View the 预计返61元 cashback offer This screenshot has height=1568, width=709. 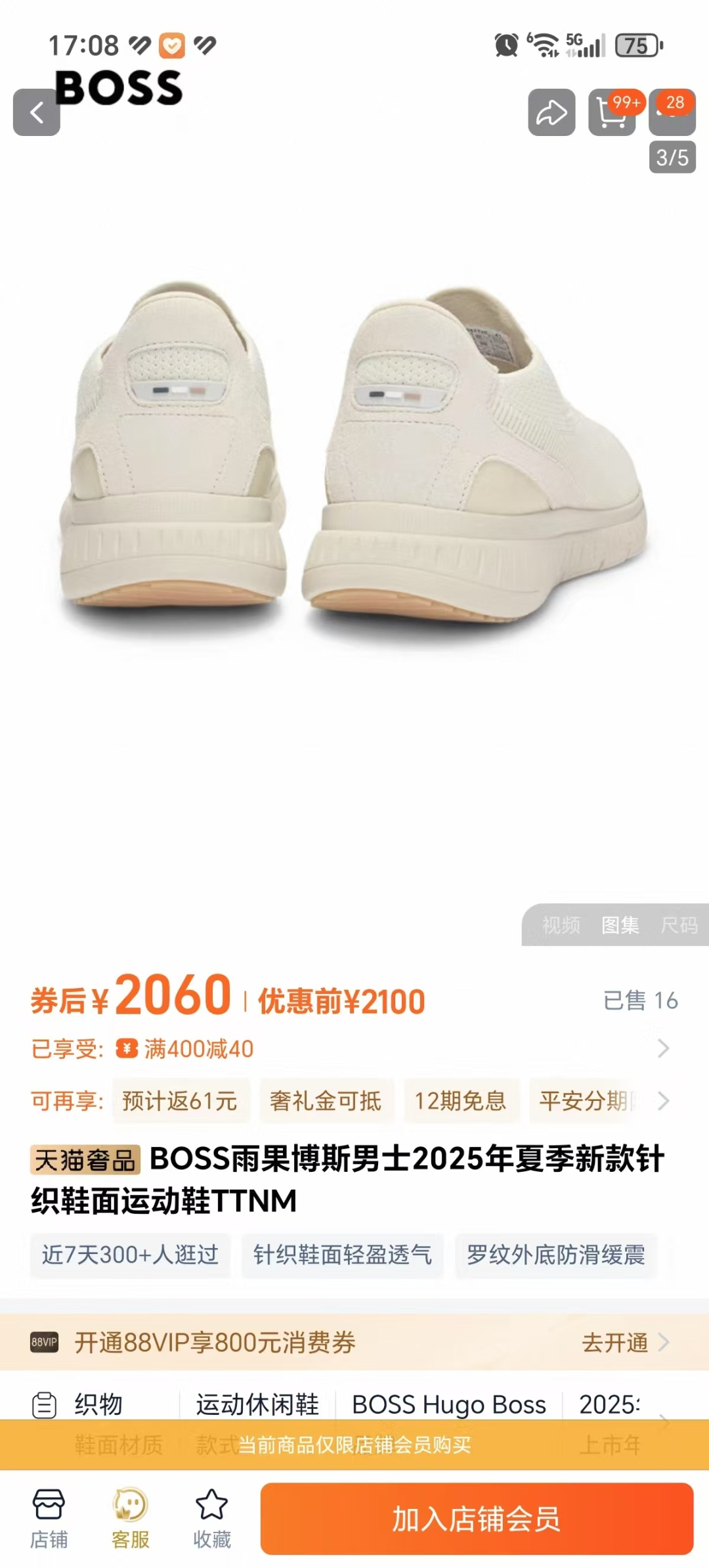point(179,1101)
